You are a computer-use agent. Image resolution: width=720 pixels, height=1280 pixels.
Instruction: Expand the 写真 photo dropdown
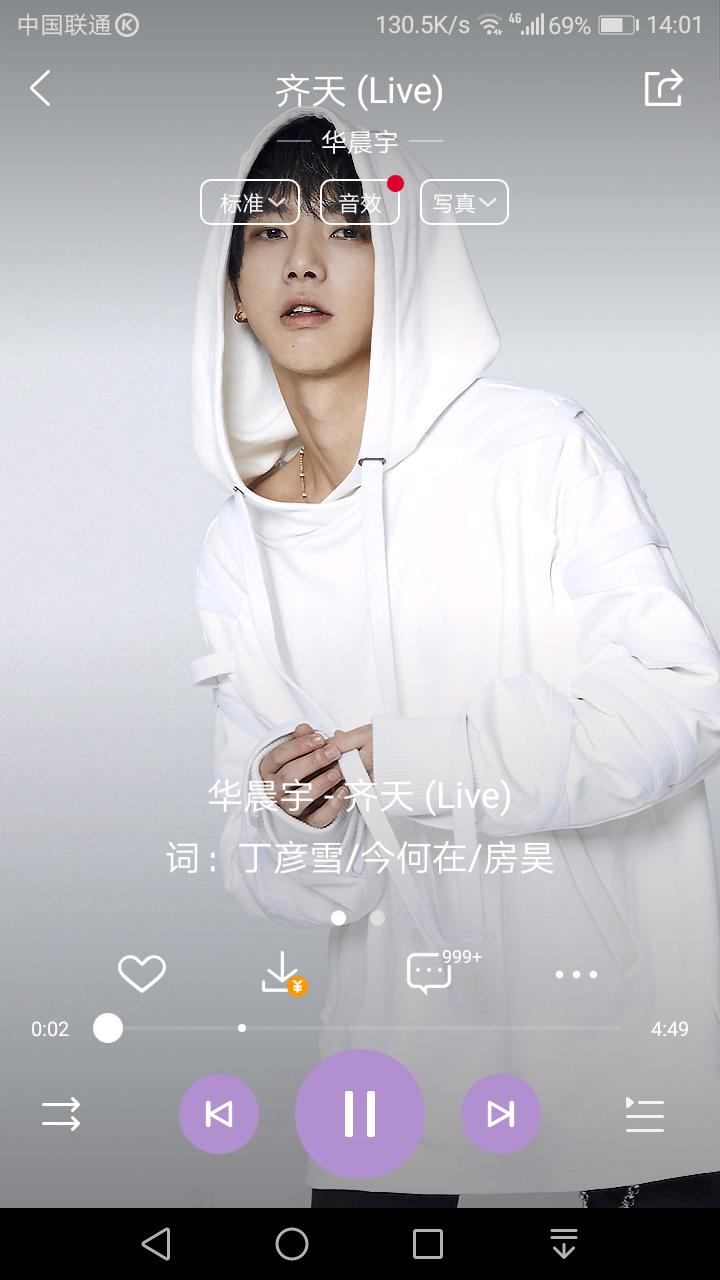pos(464,202)
